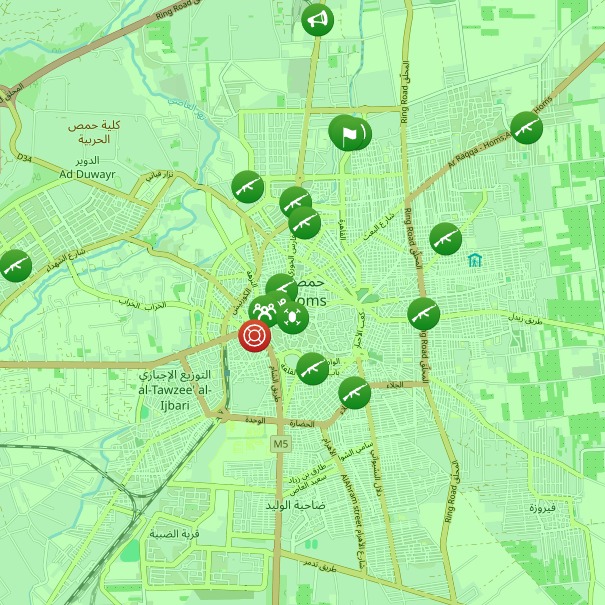Open rifle marker nearest the house icon
Screen dimensions: 605x605
pyautogui.click(x=445, y=238)
